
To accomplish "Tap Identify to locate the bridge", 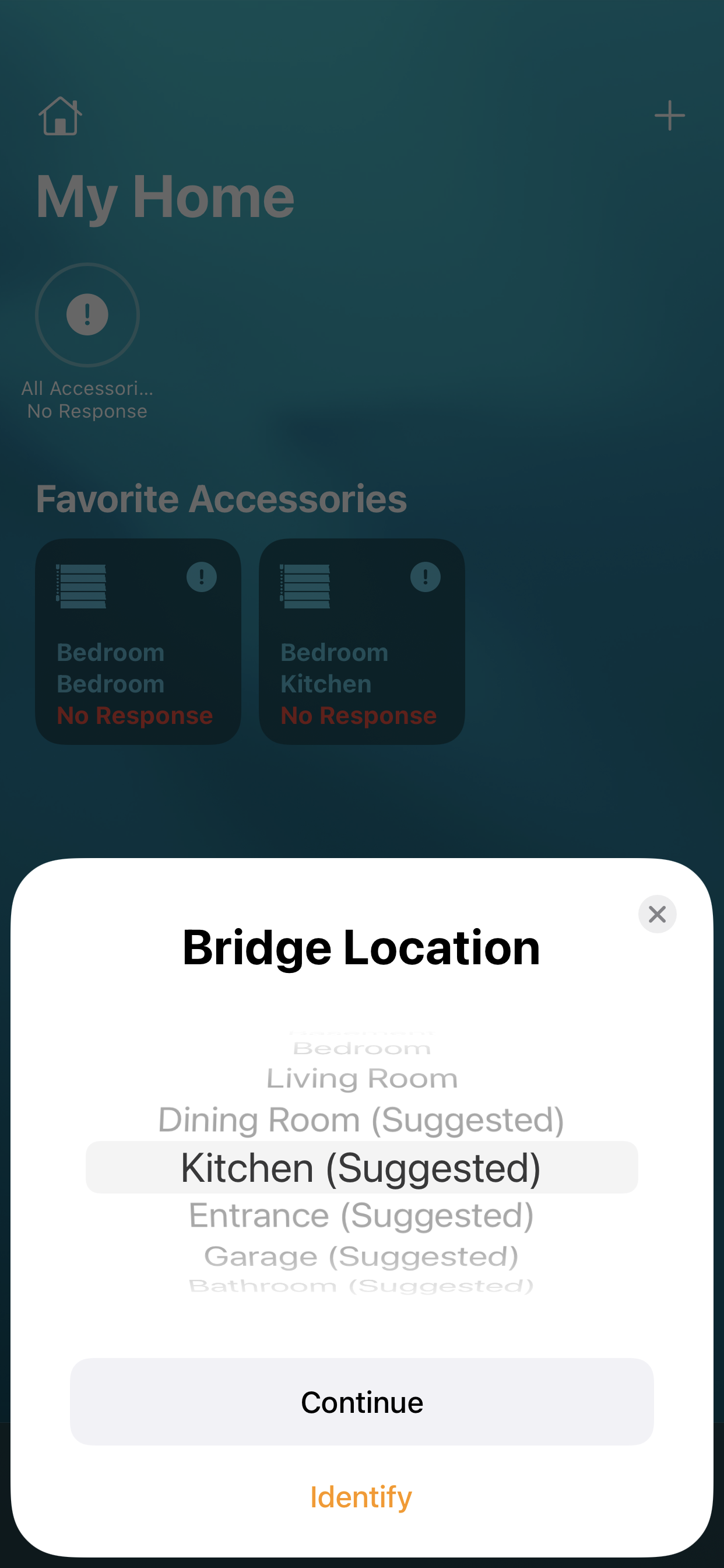I will (361, 1497).
